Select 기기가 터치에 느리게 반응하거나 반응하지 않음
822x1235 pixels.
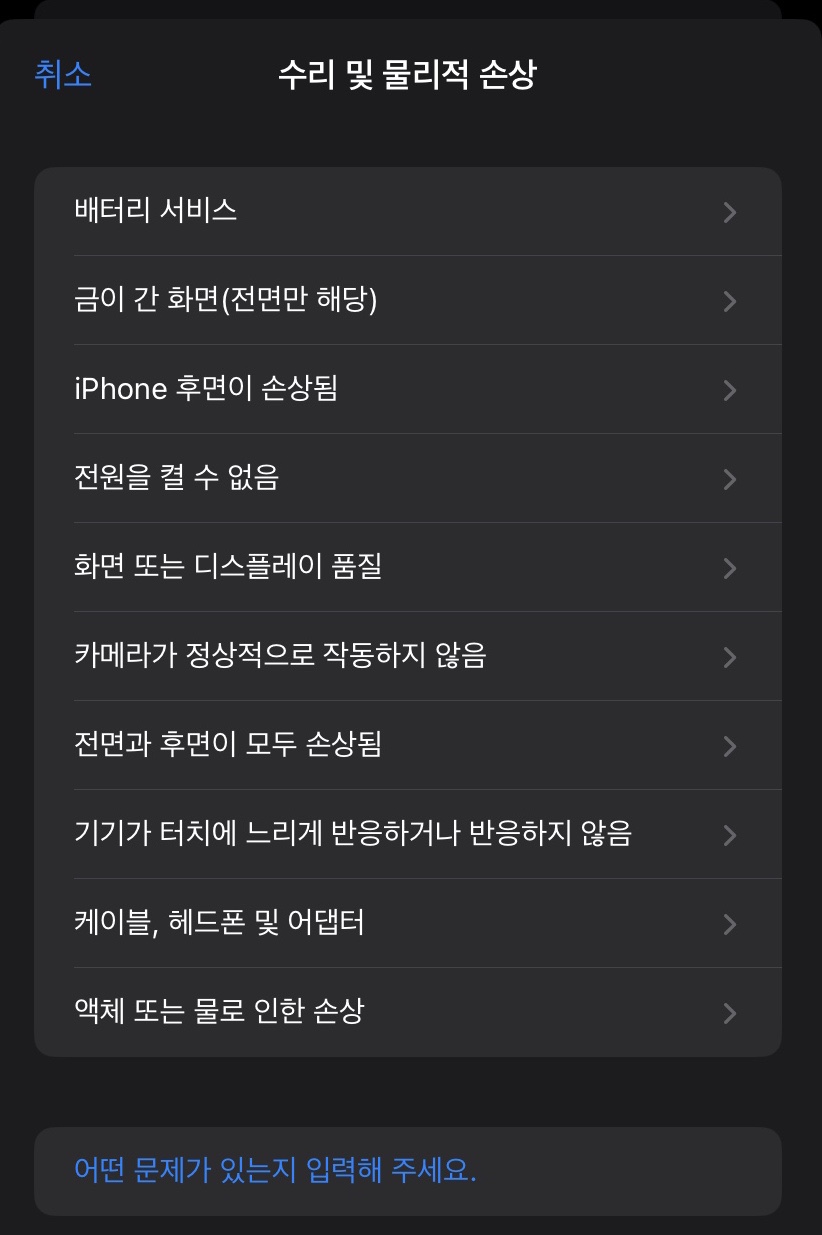[x=407, y=834]
